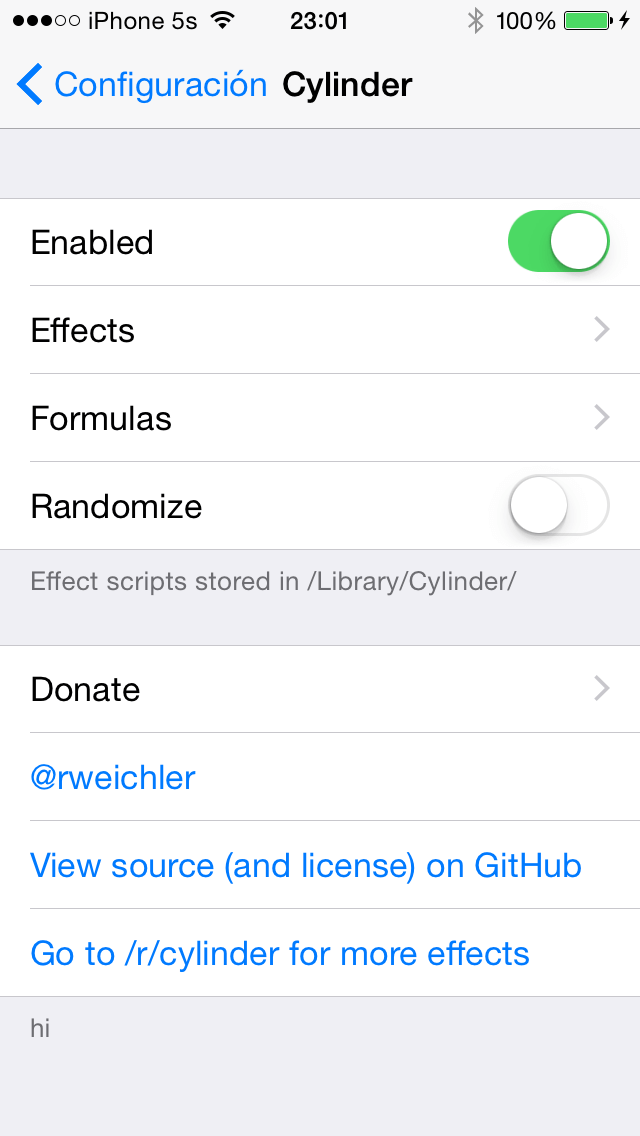Image resolution: width=640 pixels, height=1136 pixels.
Task: Go back to Configuración
Action: [x=140, y=85]
